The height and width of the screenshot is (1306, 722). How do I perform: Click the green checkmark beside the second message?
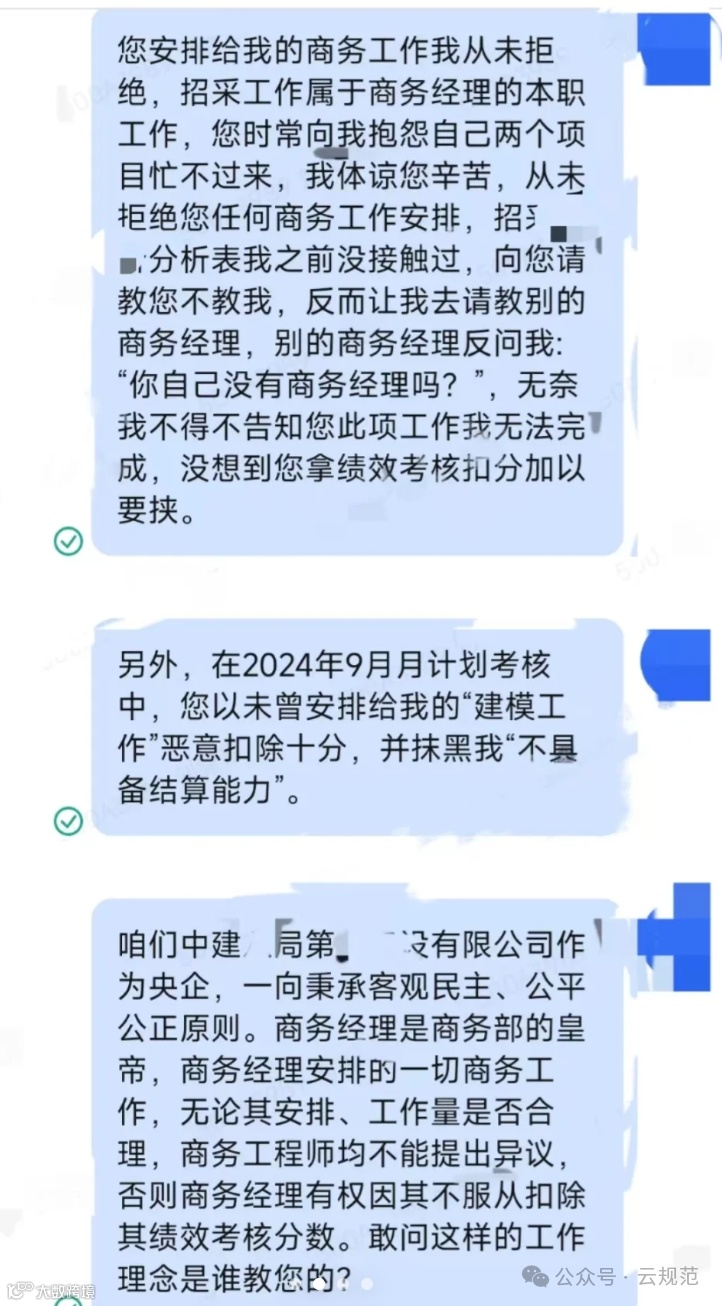click(67, 818)
